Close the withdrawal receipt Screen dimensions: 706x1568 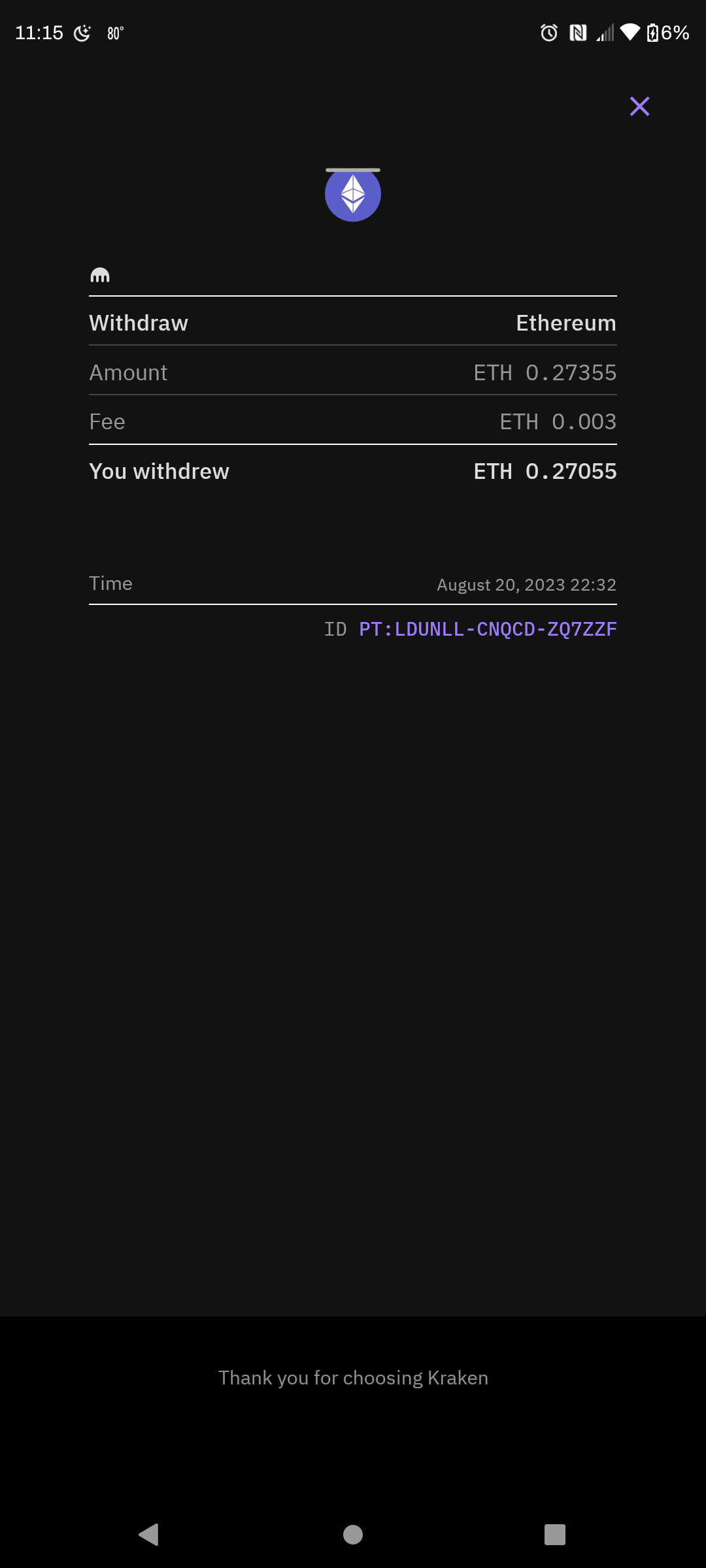[x=639, y=106]
